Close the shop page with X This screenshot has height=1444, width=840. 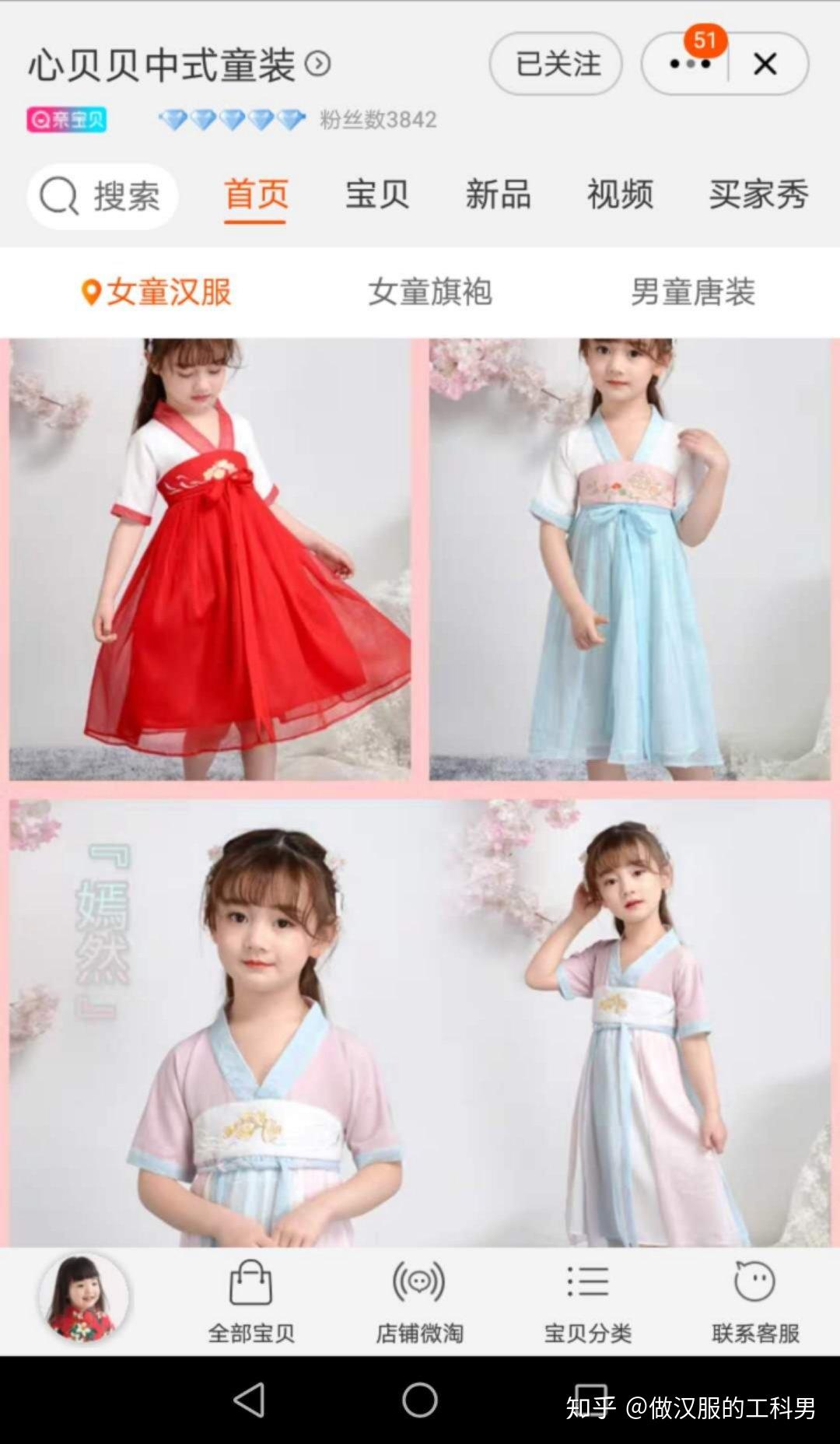pos(765,64)
